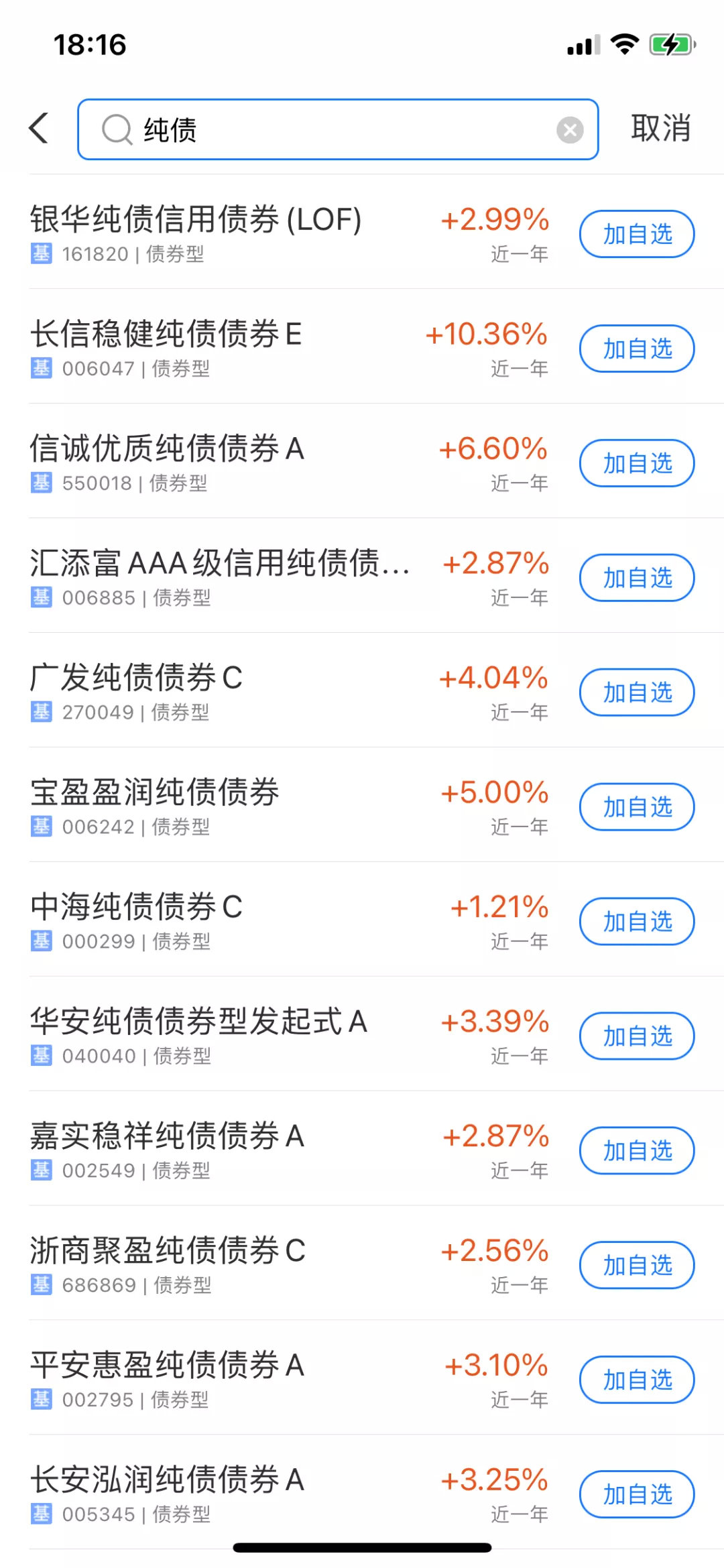724x1568 pixels.
Task: Tap the 基 badge for fund 270049
Action: [x=41, y=713]
